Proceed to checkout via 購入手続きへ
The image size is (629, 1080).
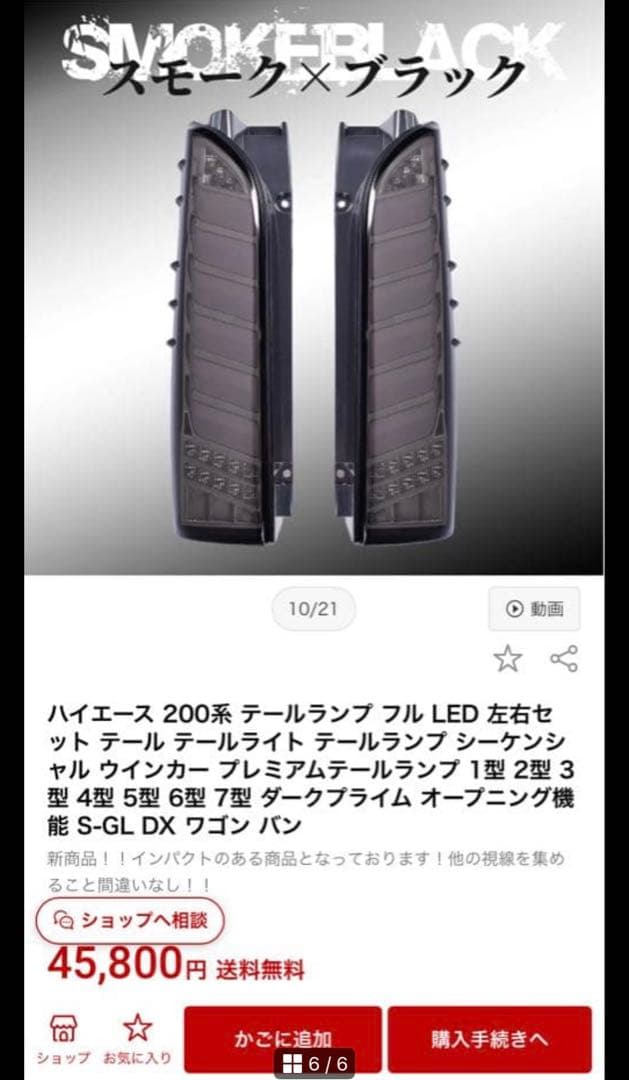coord(489,1038)
